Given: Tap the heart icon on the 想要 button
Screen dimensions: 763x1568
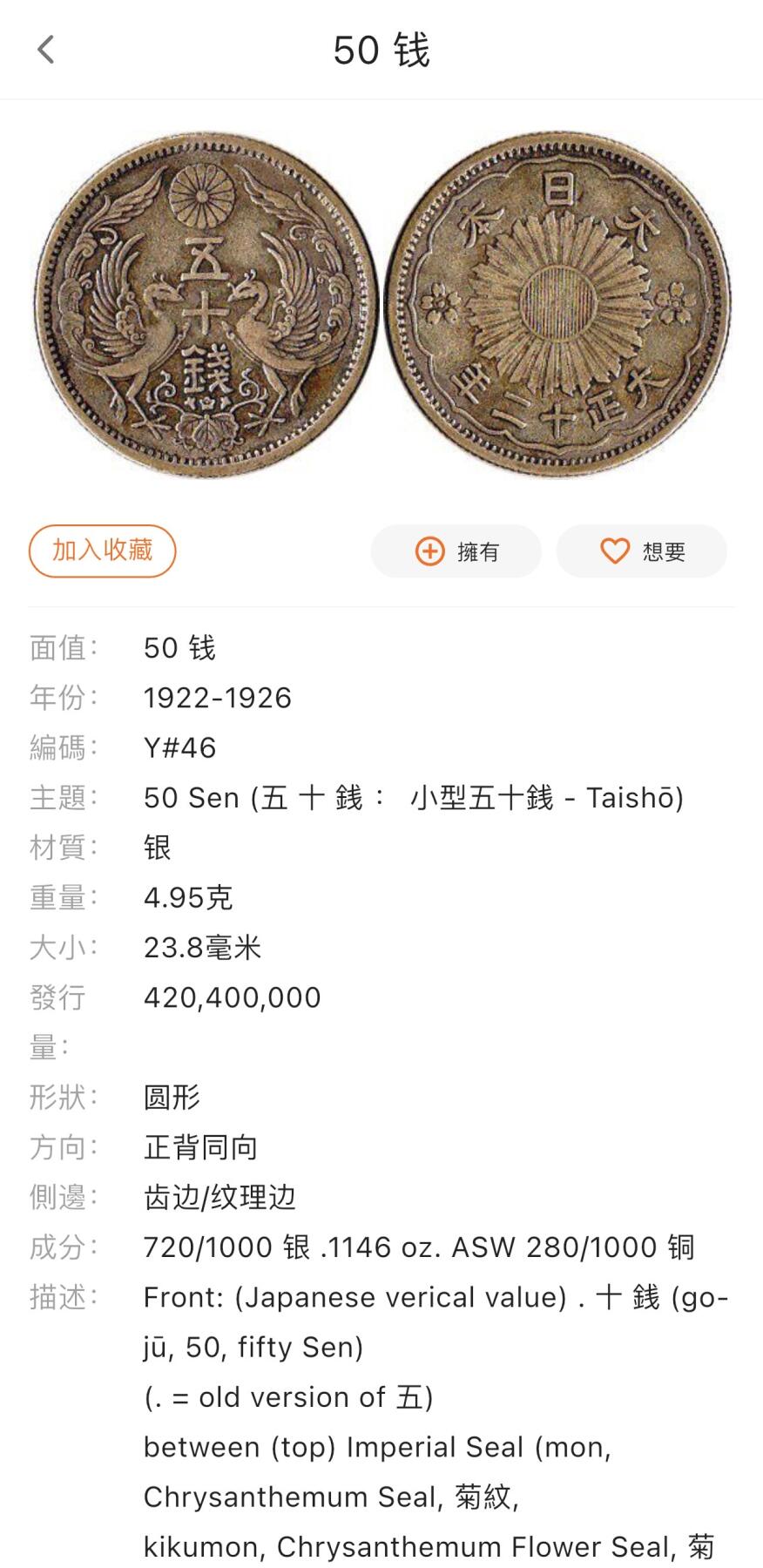Looking at the screenshot, I should click(615, 551).
